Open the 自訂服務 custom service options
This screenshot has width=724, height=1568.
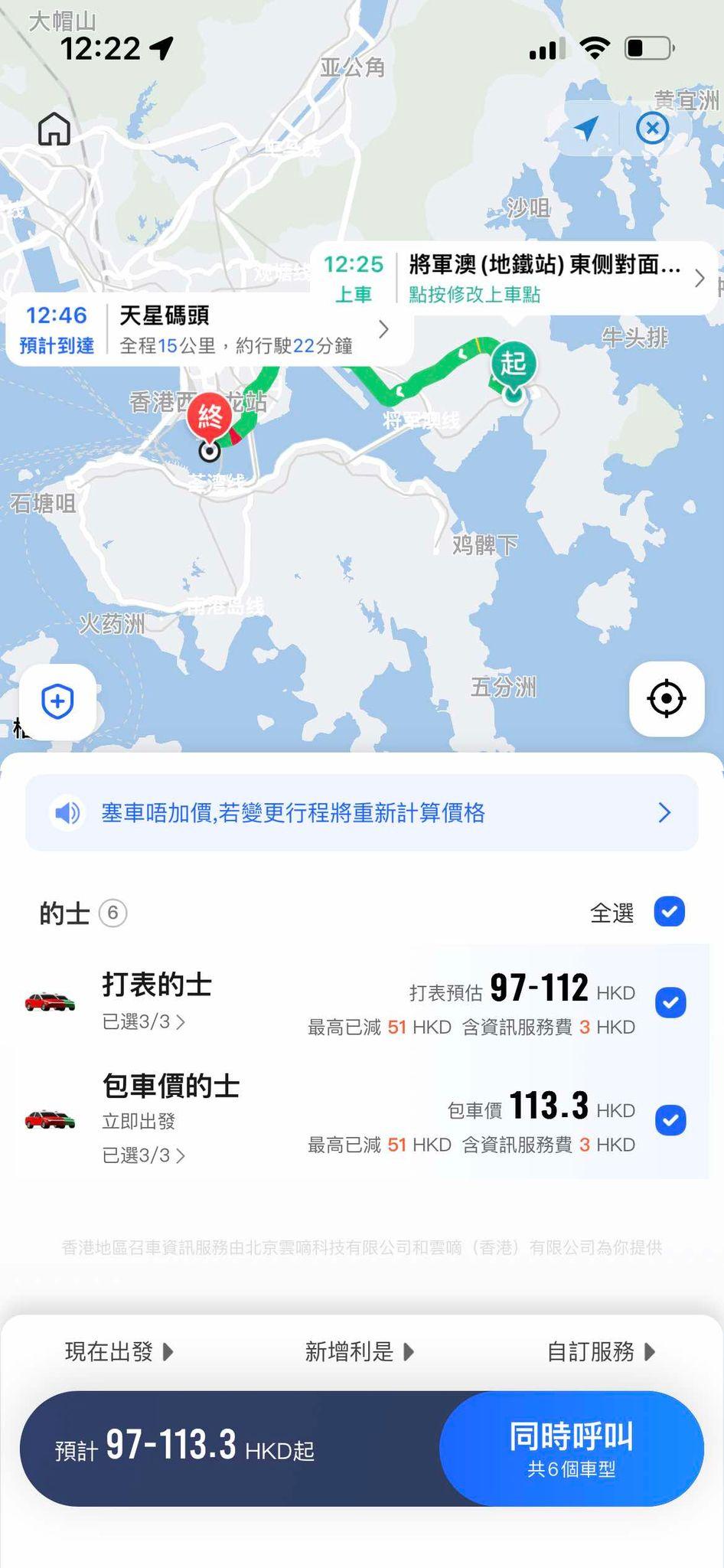602,1352
